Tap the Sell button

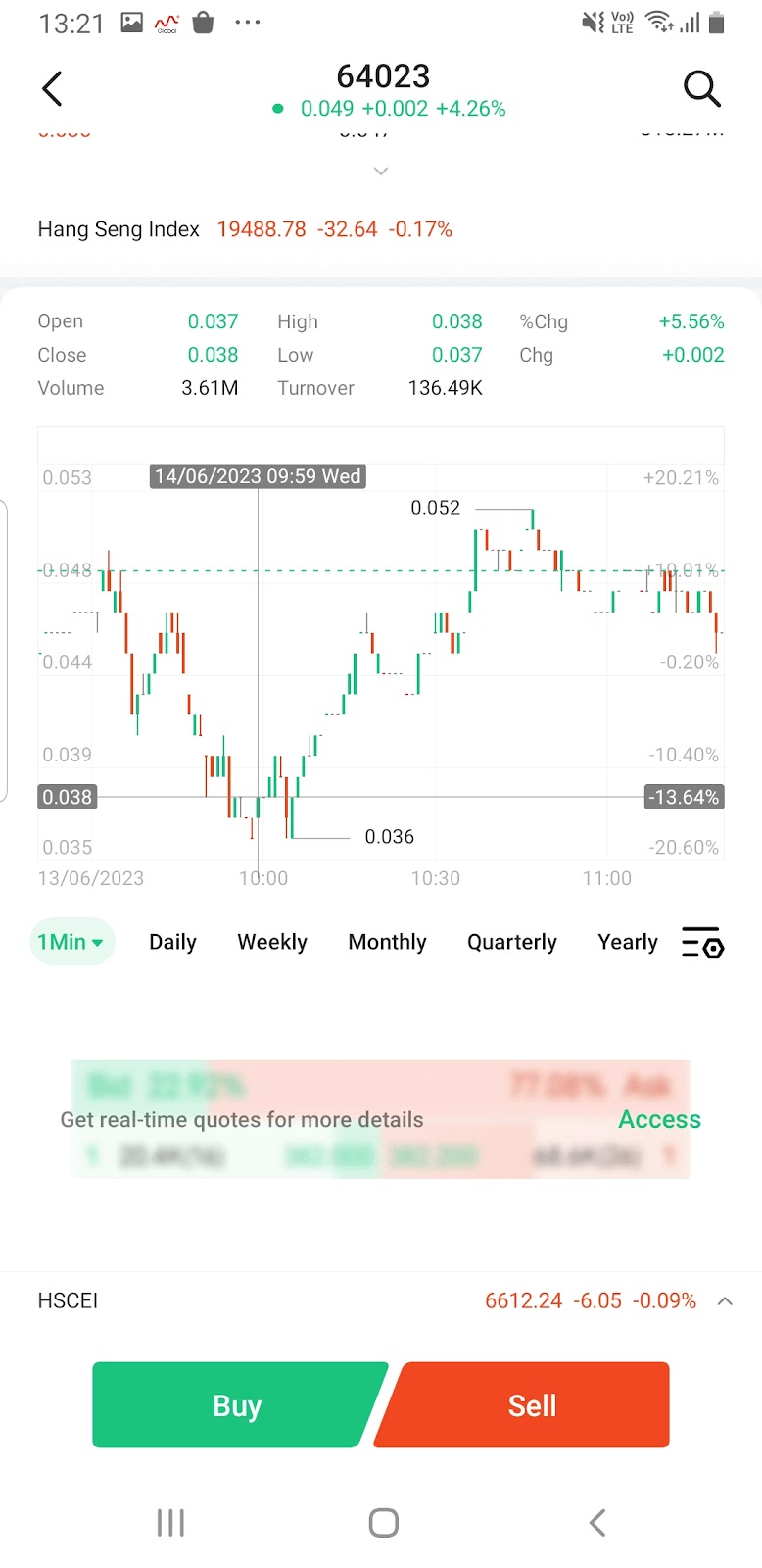click(x=531, y=1405)
